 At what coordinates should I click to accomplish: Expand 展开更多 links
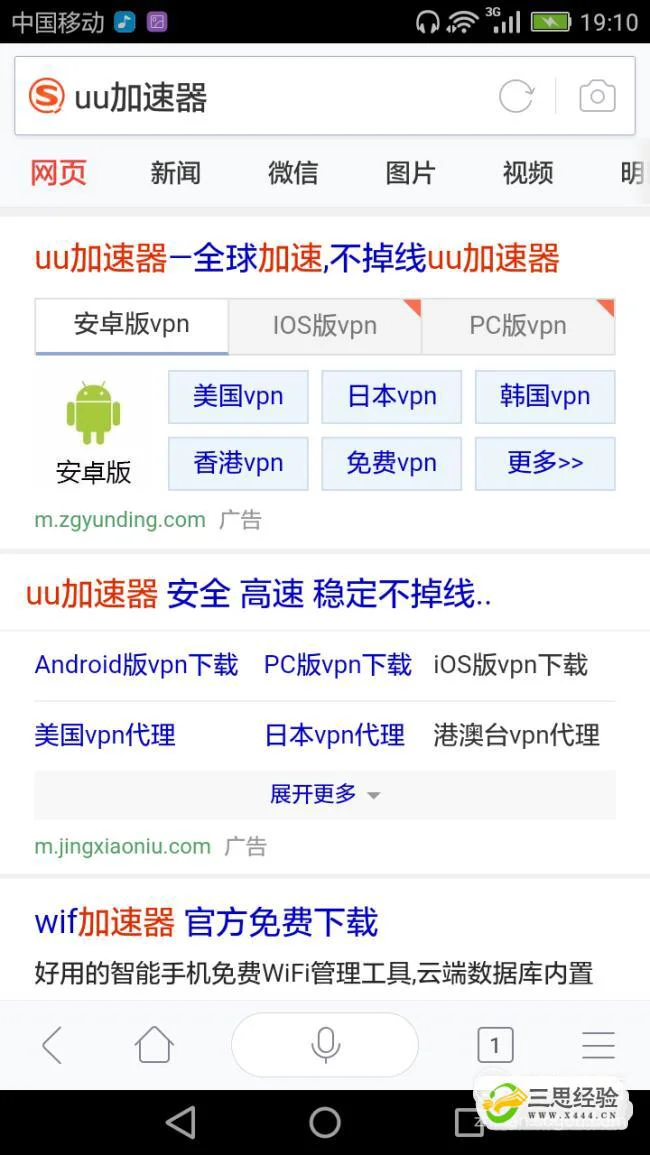tap(325, 795)
